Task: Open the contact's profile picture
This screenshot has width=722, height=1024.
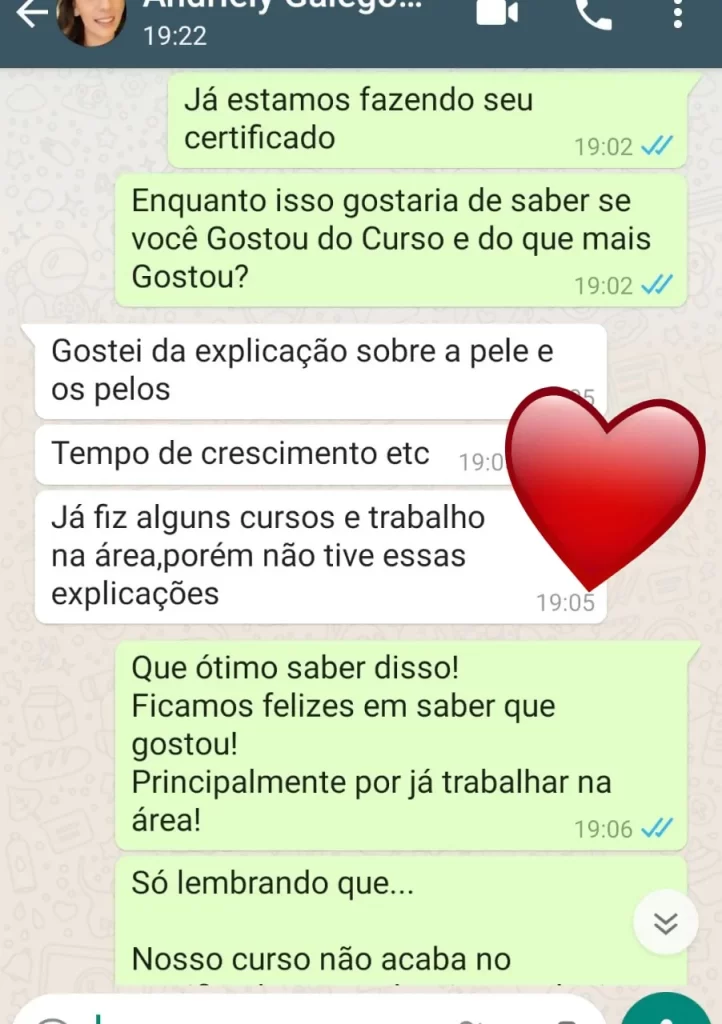Action: 92,18
